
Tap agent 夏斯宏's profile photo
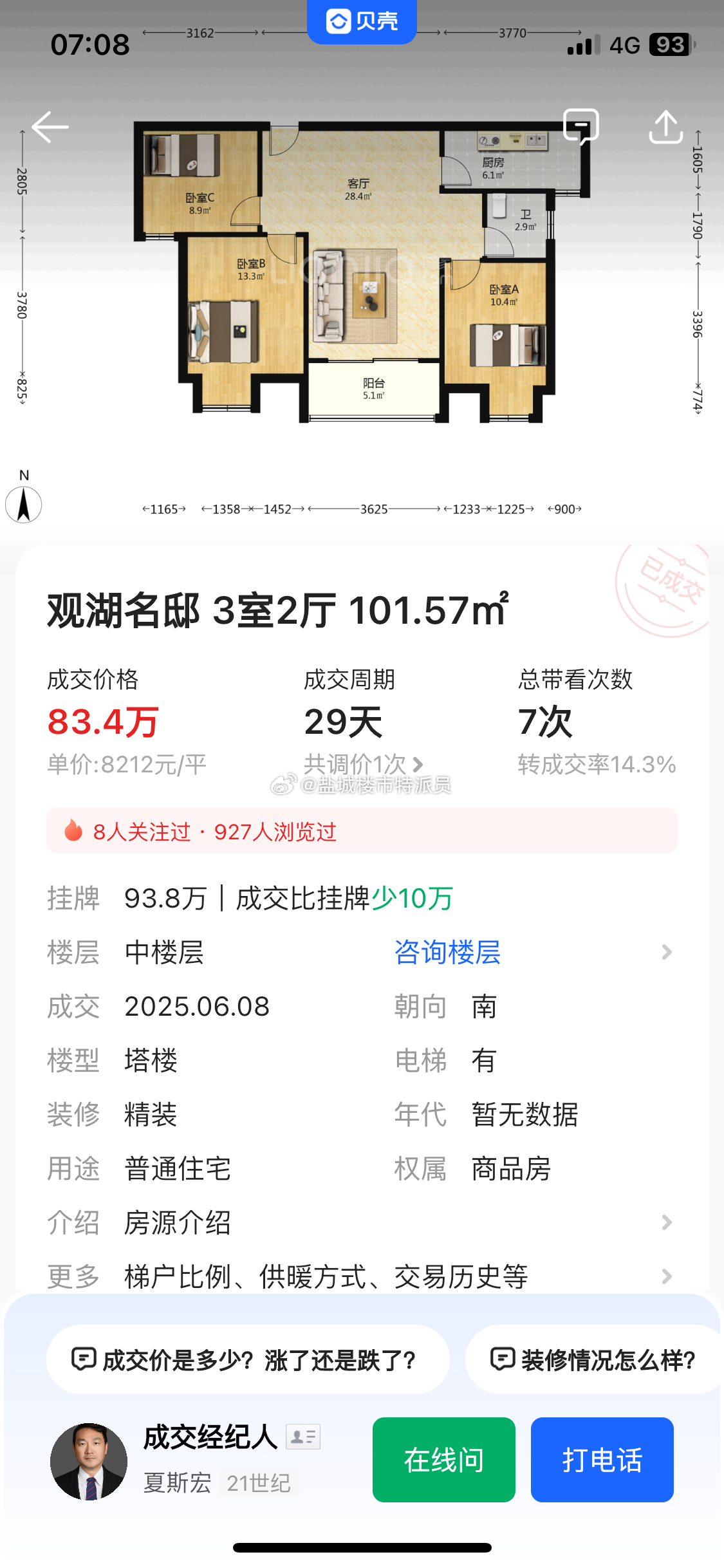pyautogui.click(x=90, y=1461)
